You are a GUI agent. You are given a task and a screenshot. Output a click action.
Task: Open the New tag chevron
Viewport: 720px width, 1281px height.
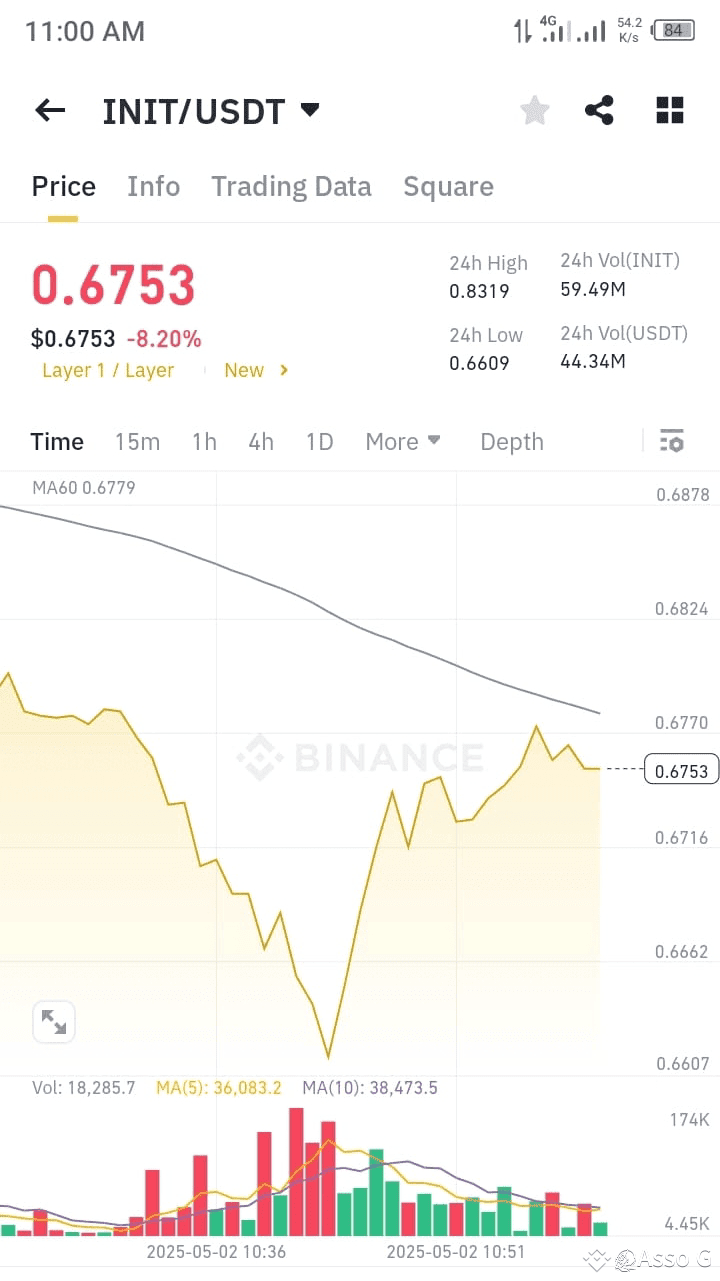pyautogui.click(x=284, y=370)
